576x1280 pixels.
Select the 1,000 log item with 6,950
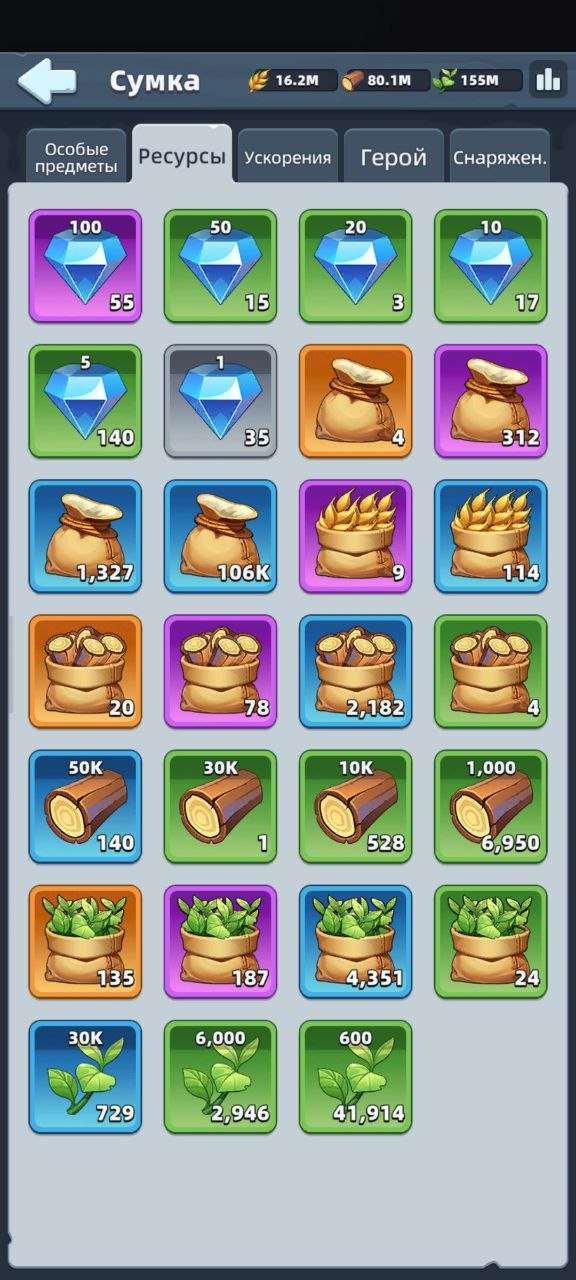(x=490, y=806)
